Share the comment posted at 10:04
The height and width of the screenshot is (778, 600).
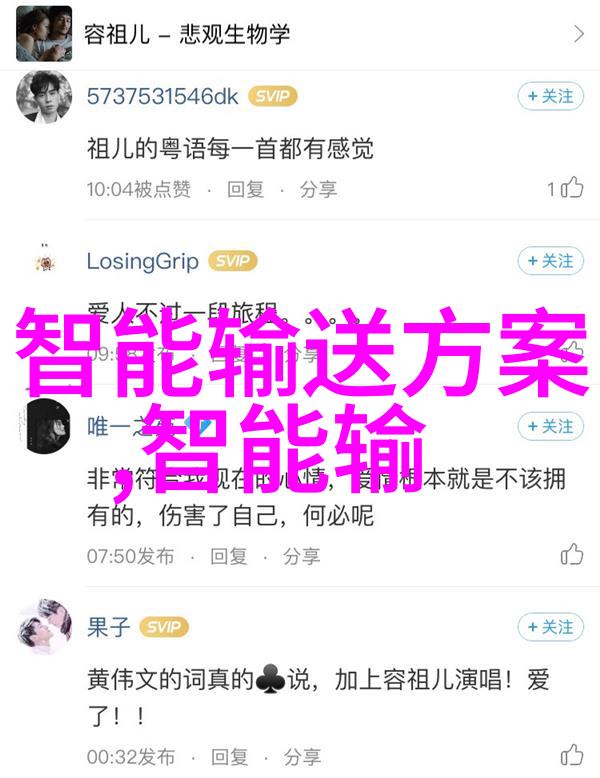(319, 189)
